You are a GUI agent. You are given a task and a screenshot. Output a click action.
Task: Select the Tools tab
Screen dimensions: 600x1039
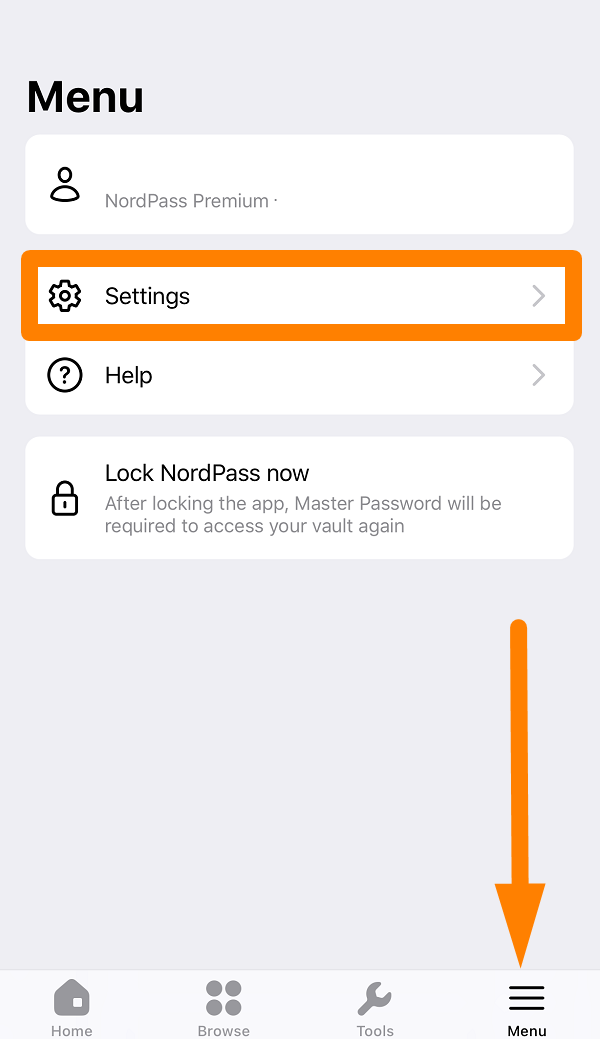point(375,1007)
